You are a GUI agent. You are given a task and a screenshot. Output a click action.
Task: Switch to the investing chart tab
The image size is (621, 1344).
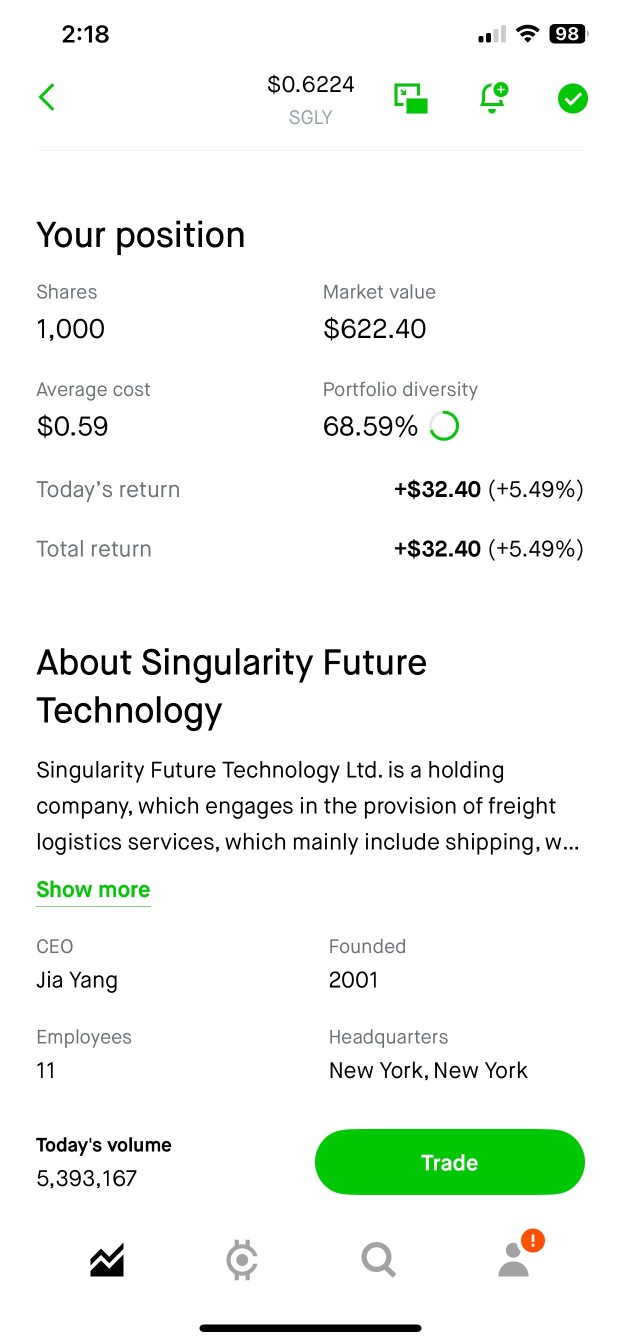[x=107, y=1260]
